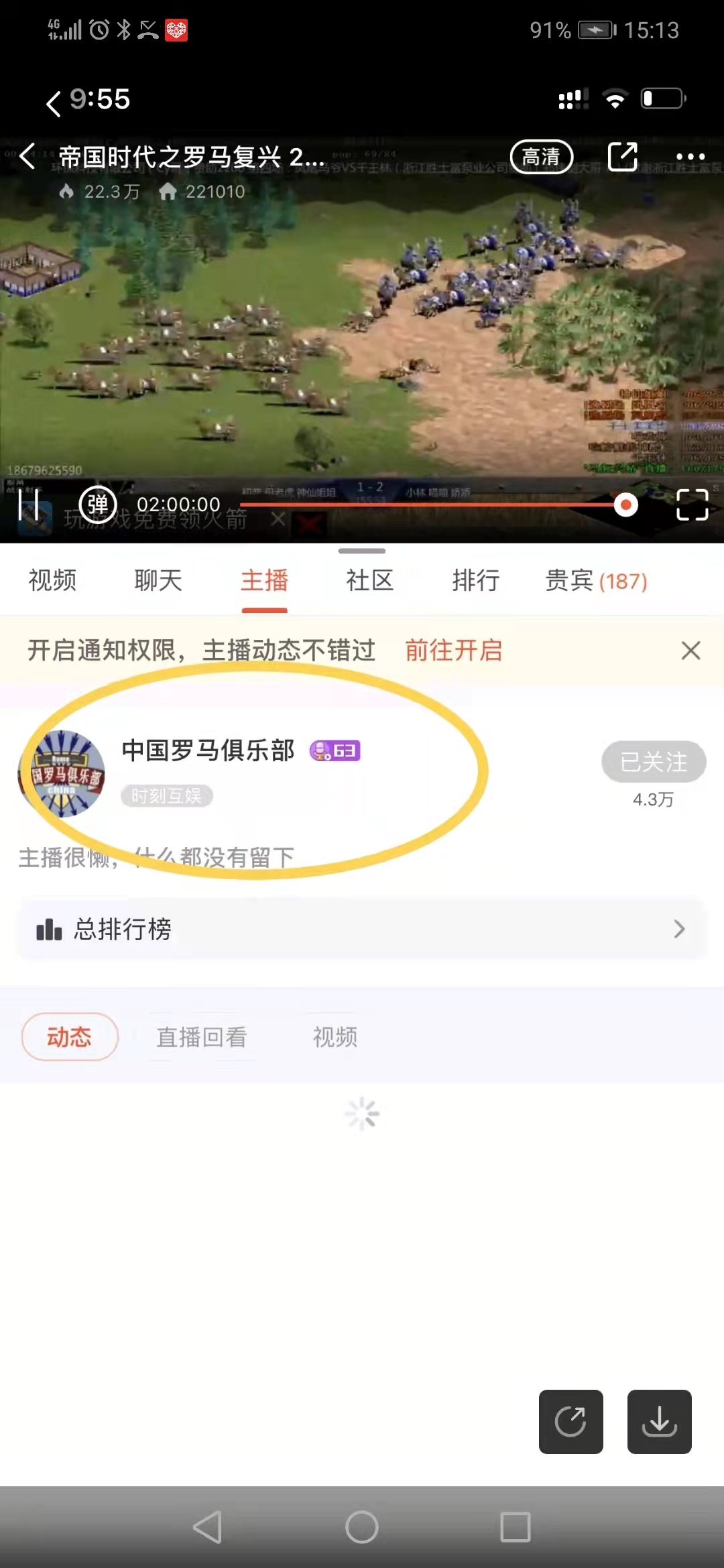Share the stream from the top bar
The width and height of the screenshot is (724, 1568).
[x=622, y=157]
